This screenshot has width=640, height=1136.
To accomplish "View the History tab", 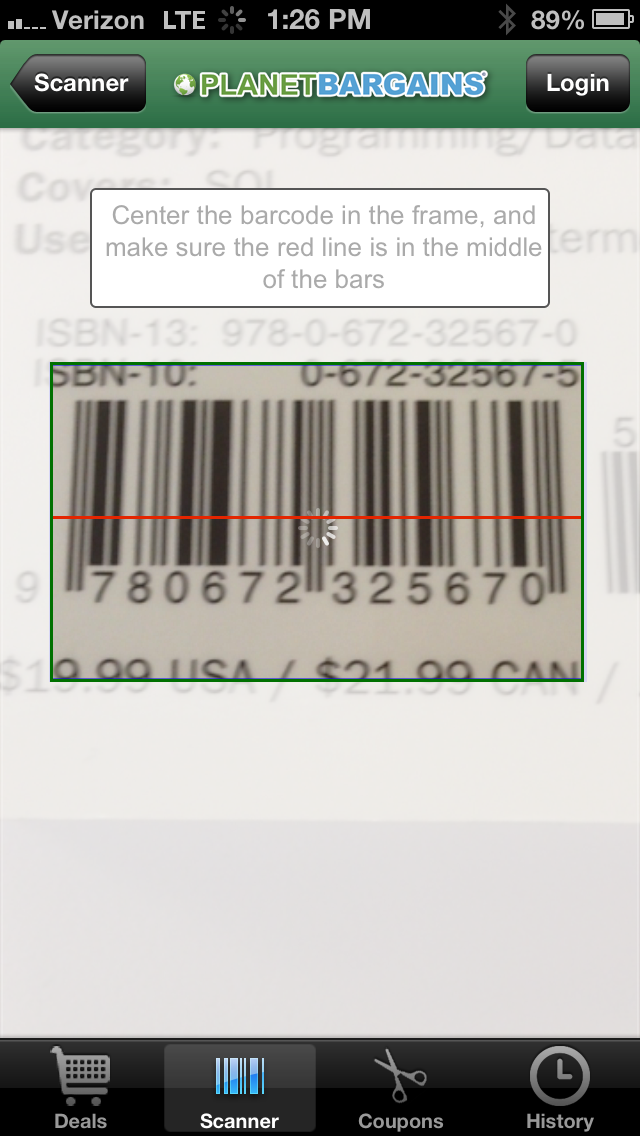I will coord(559,1089).
